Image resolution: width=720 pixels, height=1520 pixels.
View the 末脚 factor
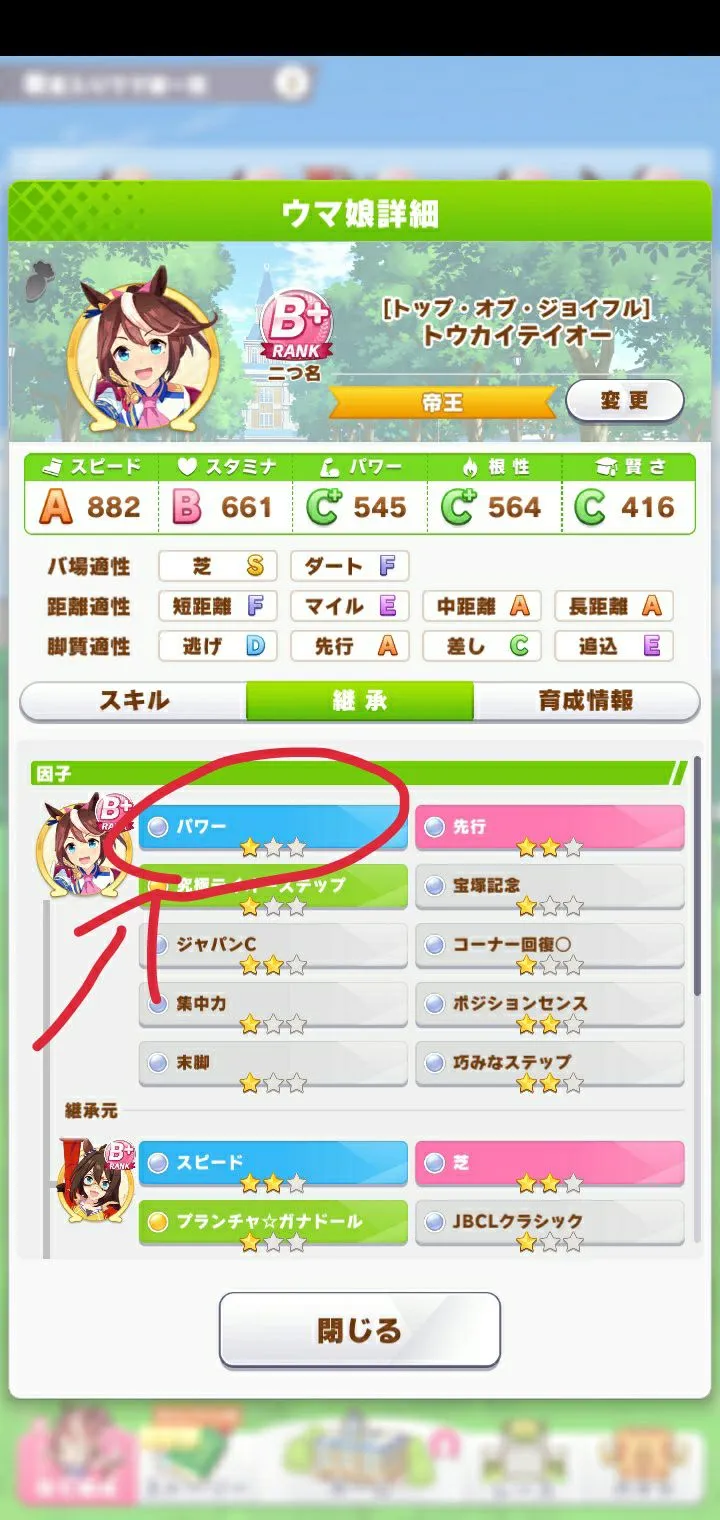pyautogui.click(x=273, y=1063)
